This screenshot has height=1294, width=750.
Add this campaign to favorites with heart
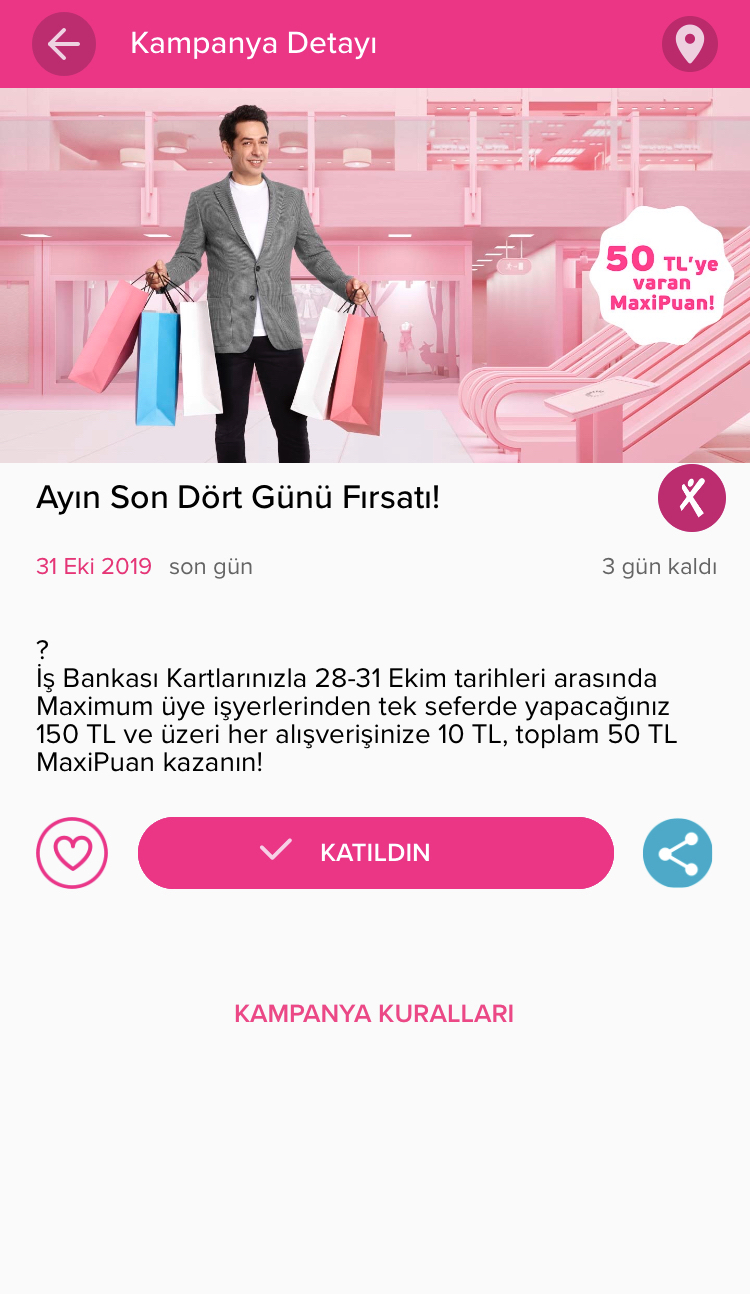[x=72, y=853]
